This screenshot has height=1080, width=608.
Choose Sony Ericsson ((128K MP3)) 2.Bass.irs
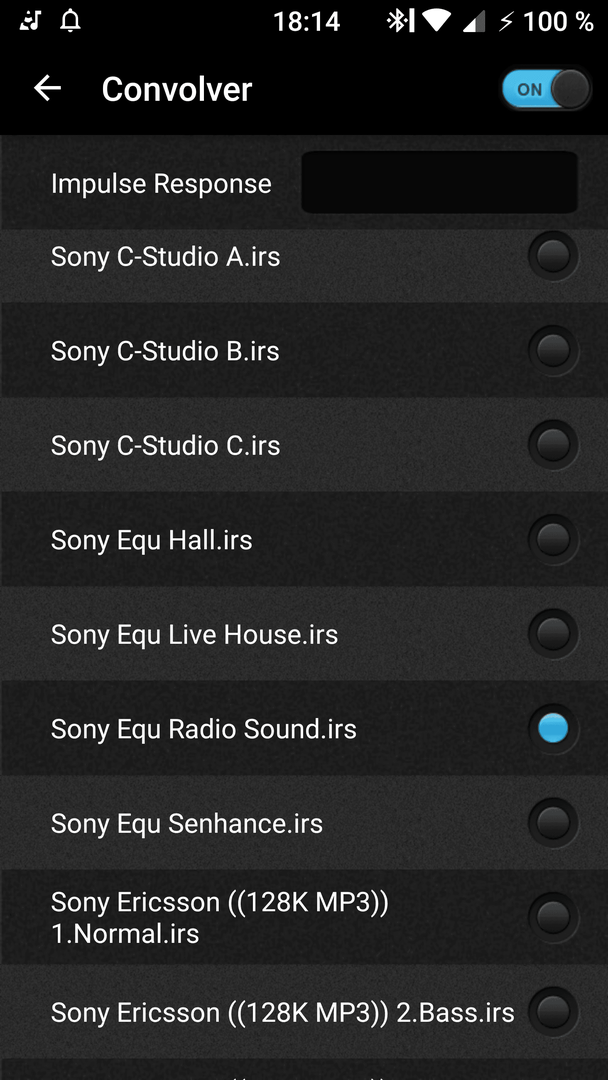point(552,1012)
